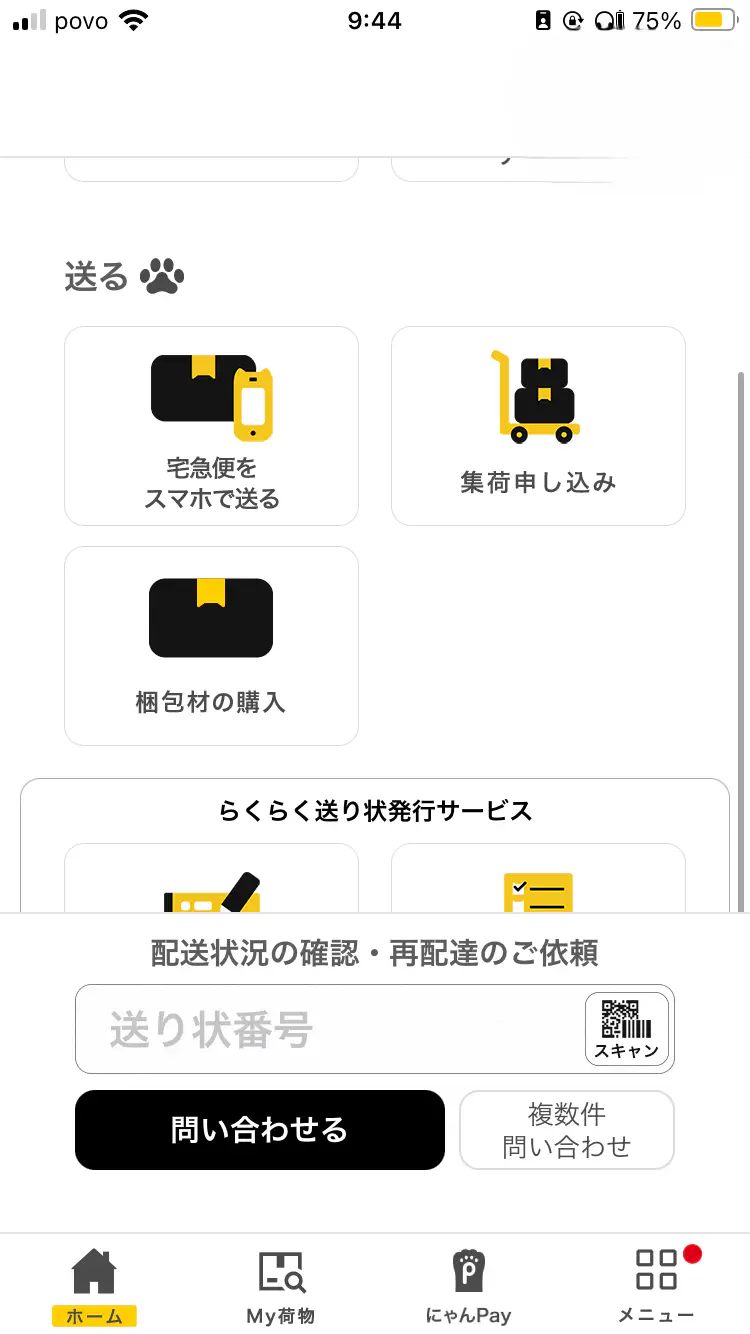This screenshot has height=1334, width=750.
Task: Open the にゃんPay tab
Action: coord(468,1286)
